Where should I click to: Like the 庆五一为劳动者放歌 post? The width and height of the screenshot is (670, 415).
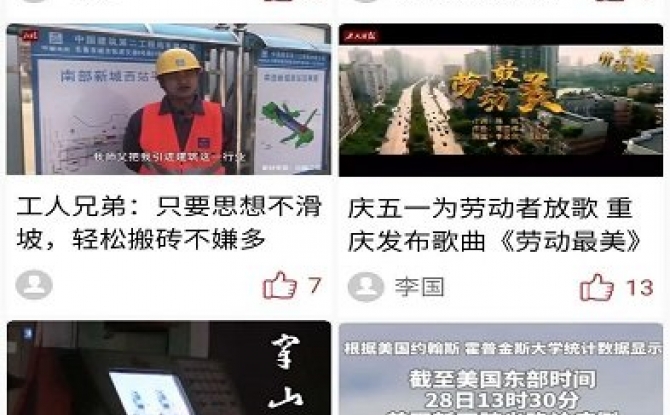coord(597,288)
